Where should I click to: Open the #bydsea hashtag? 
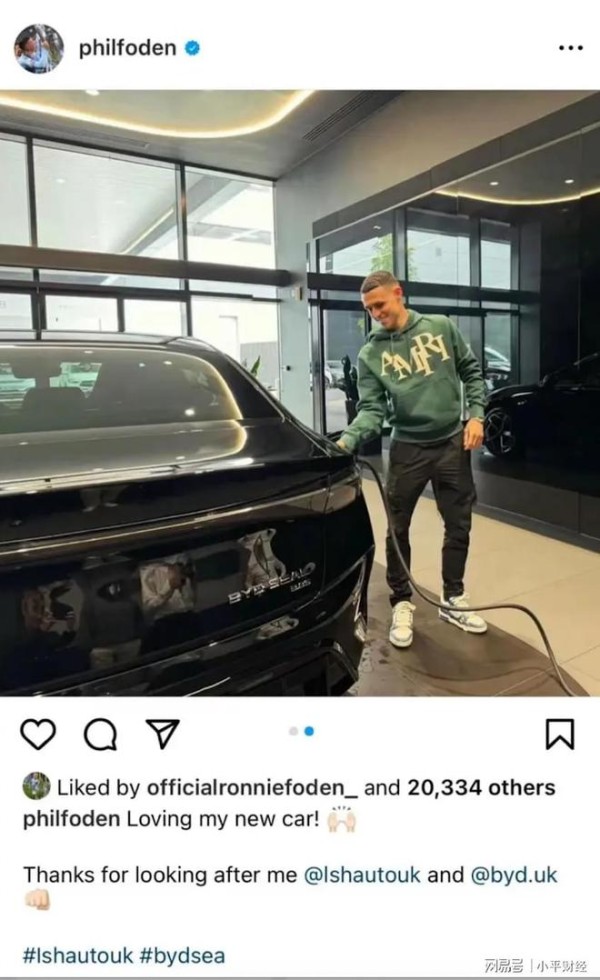point(182,955)
